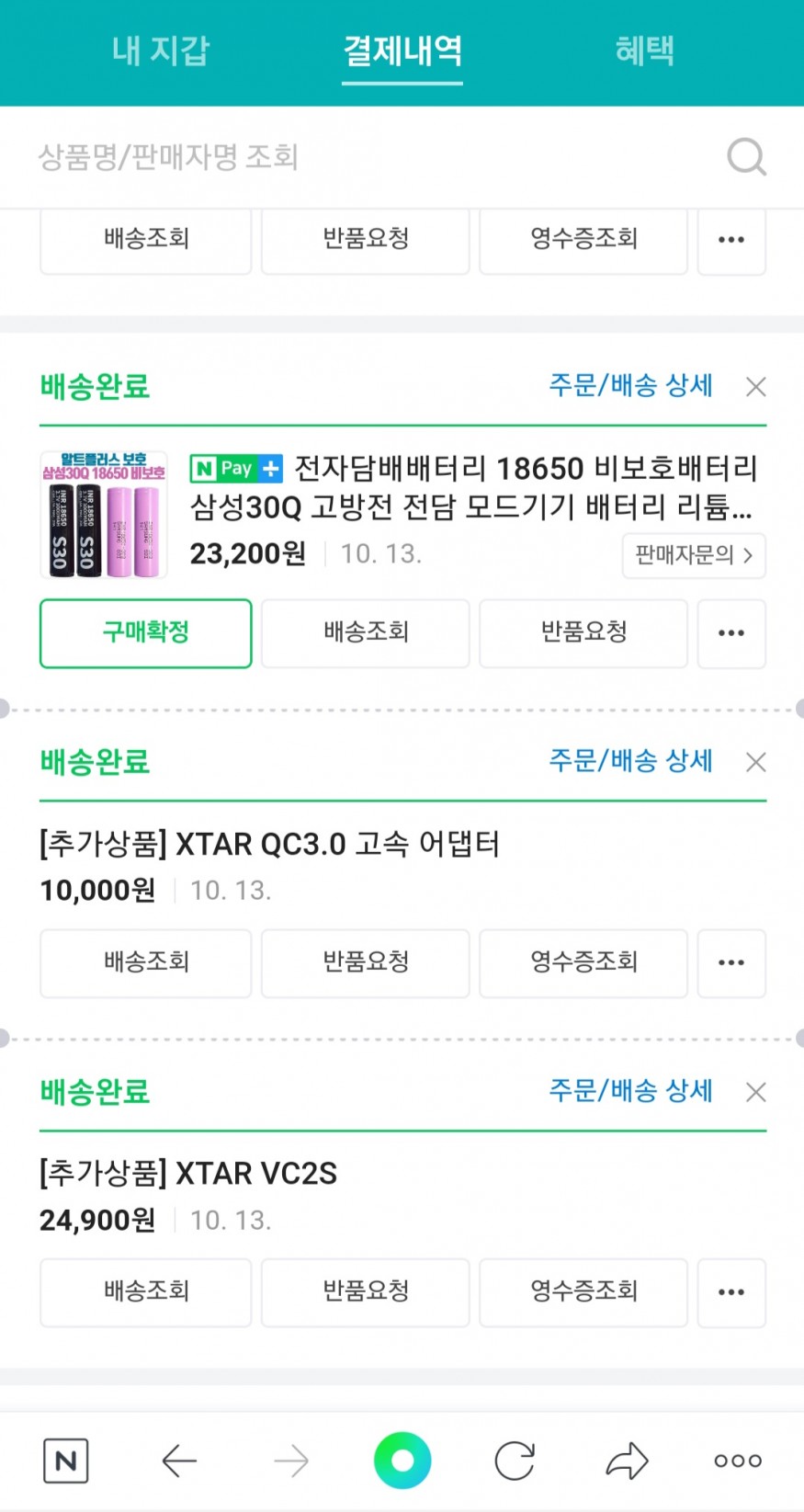Open 주문/배송 상세 for the 18650 battery order
Screen dimensions: 804x1512
click(x=630, y=385)
